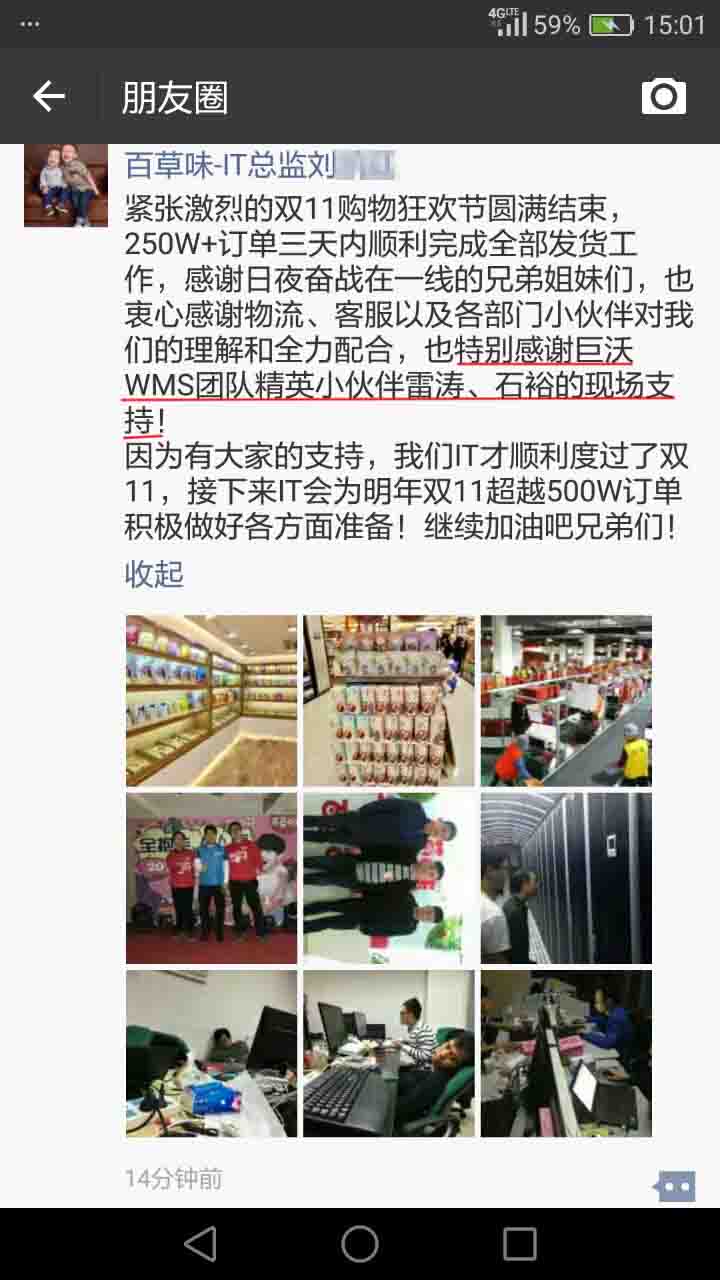
Task: Open the warehouse packing line photo
Action: click(x=566, y=701)
